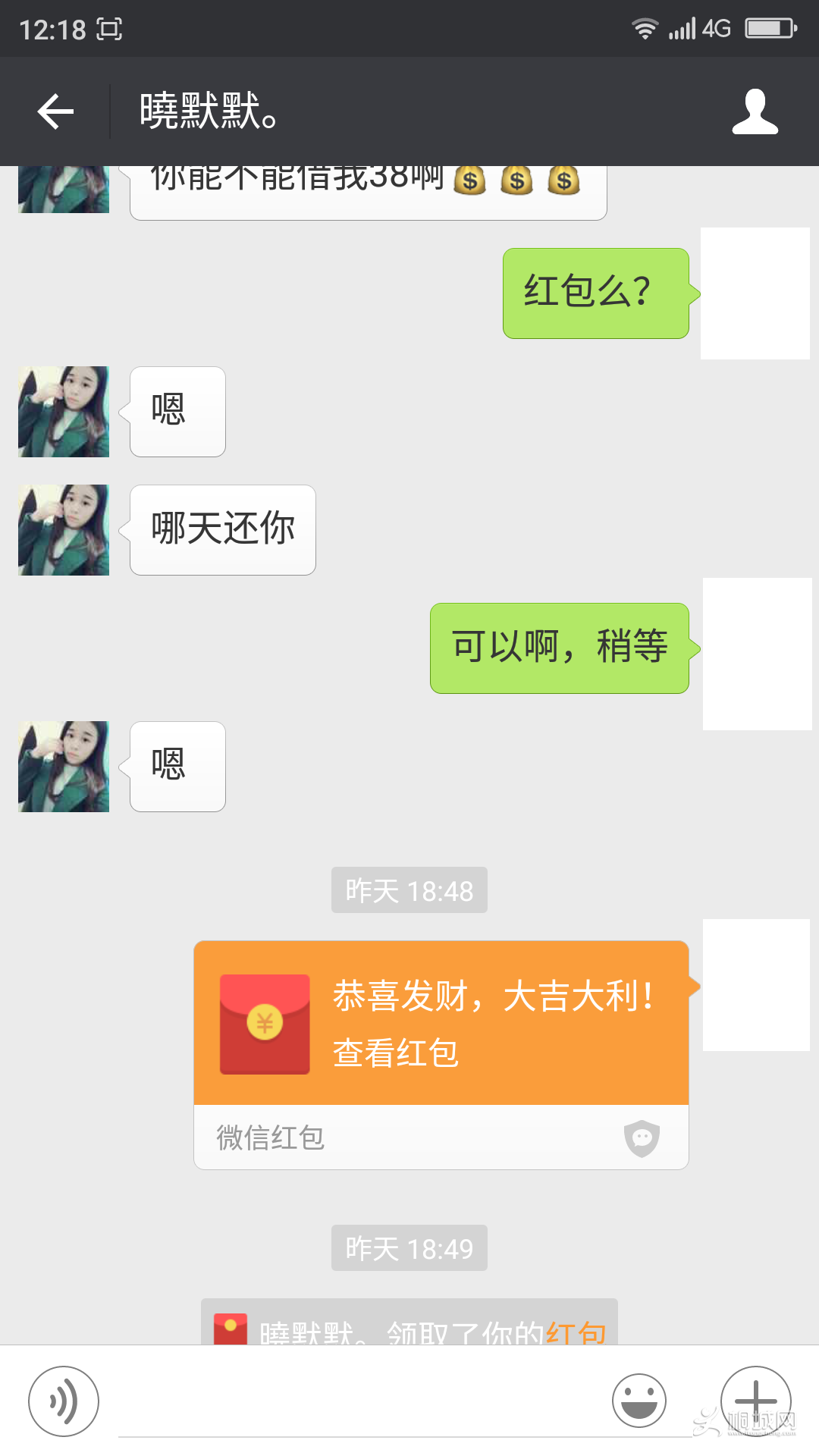
Task: Tap the avatar beside the 哪天还你 message
Action: pos(64,530)
